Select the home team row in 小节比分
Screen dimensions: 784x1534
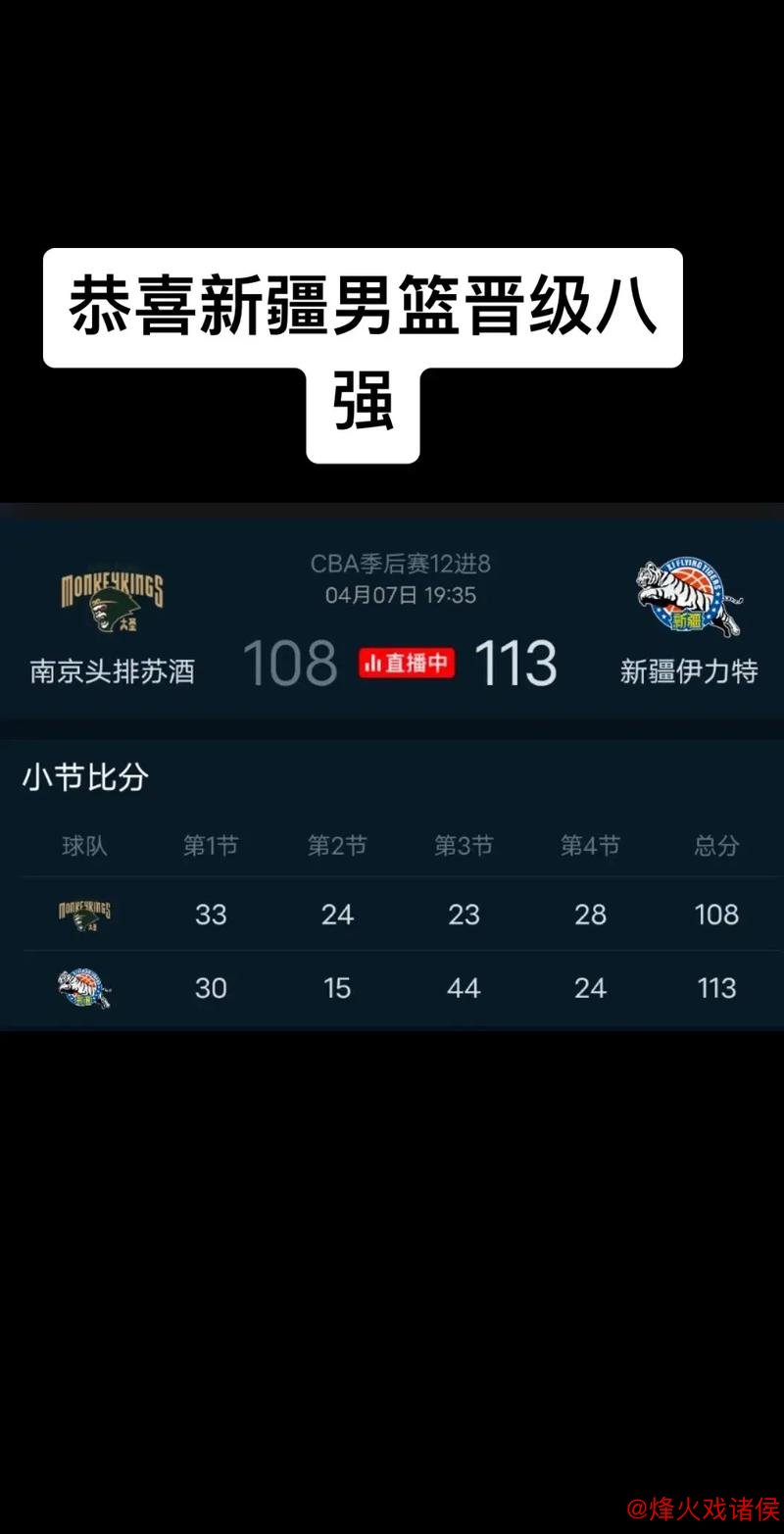(392, 914)
